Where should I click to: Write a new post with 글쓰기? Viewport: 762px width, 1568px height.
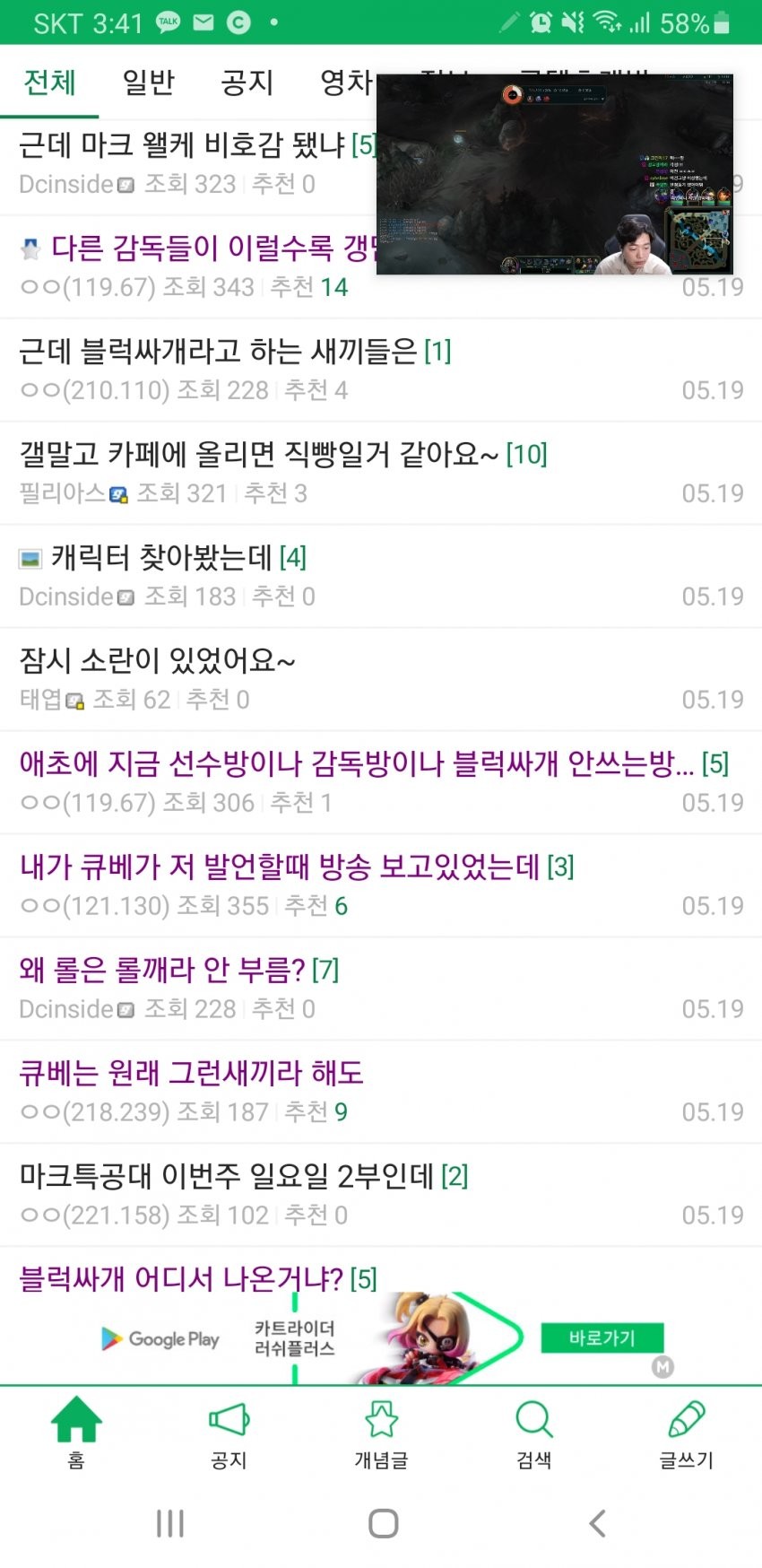(686, 1433)
